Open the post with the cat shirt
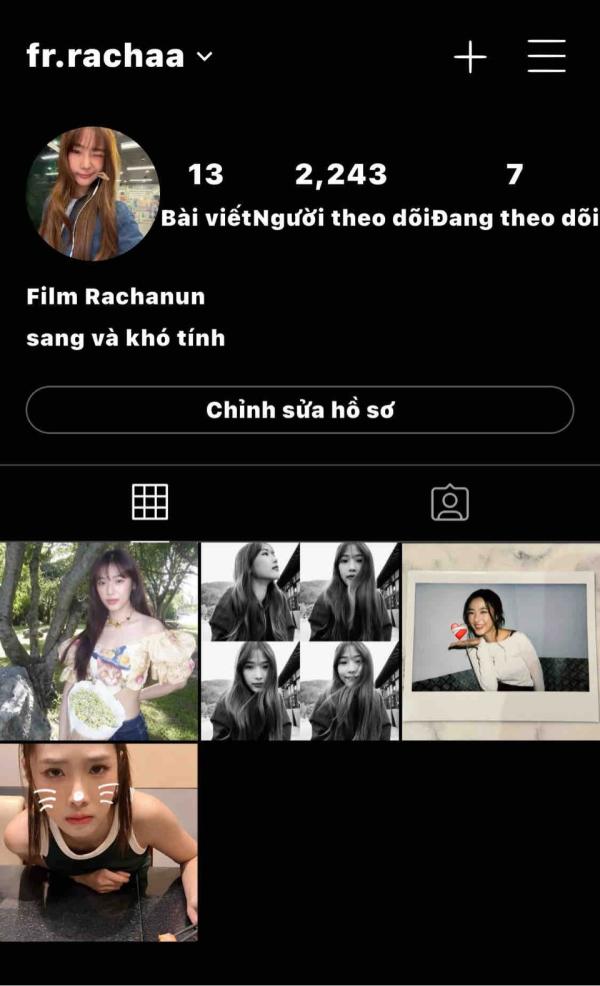The height and width of the screenshot is (986, 600). click(x=99, y=641)
